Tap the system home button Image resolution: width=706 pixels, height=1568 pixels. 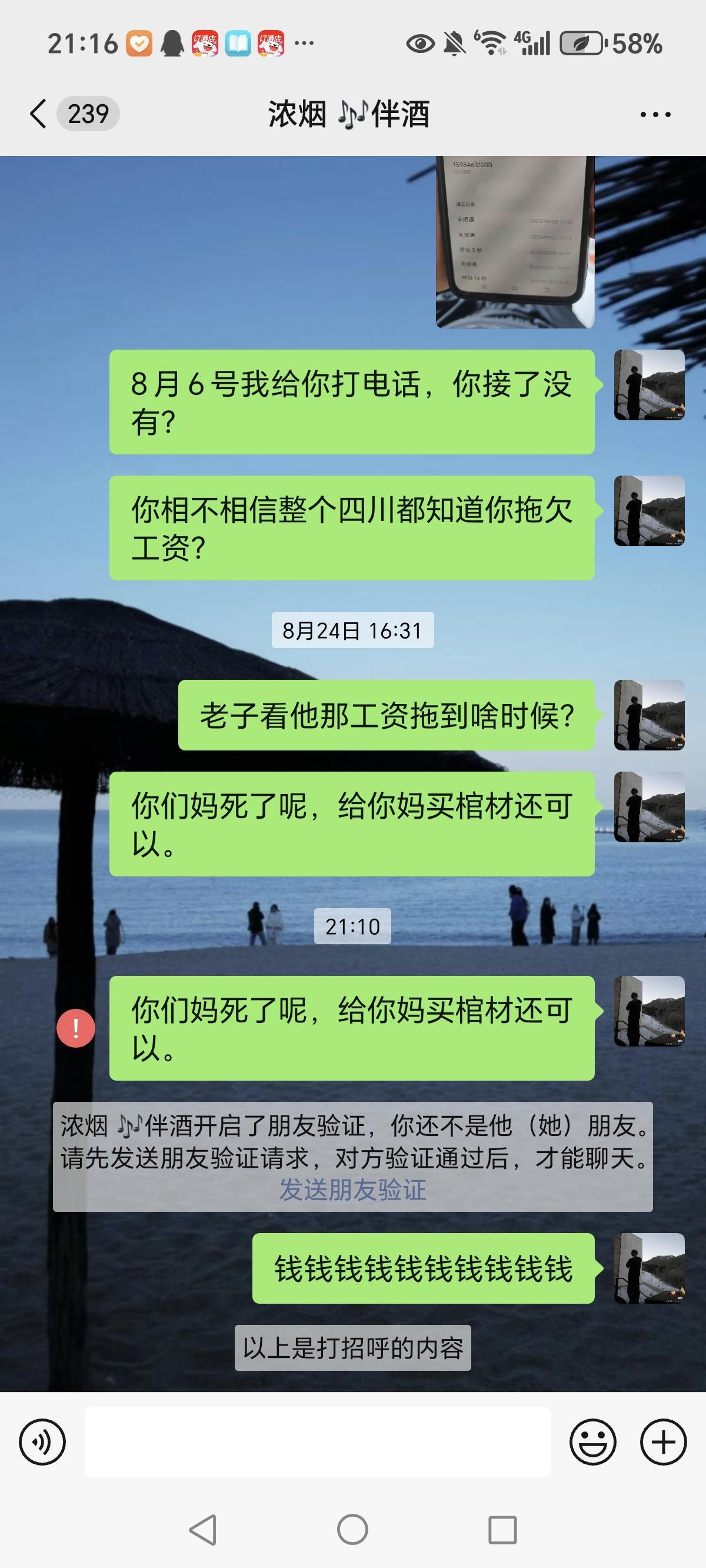point(352,1530)
